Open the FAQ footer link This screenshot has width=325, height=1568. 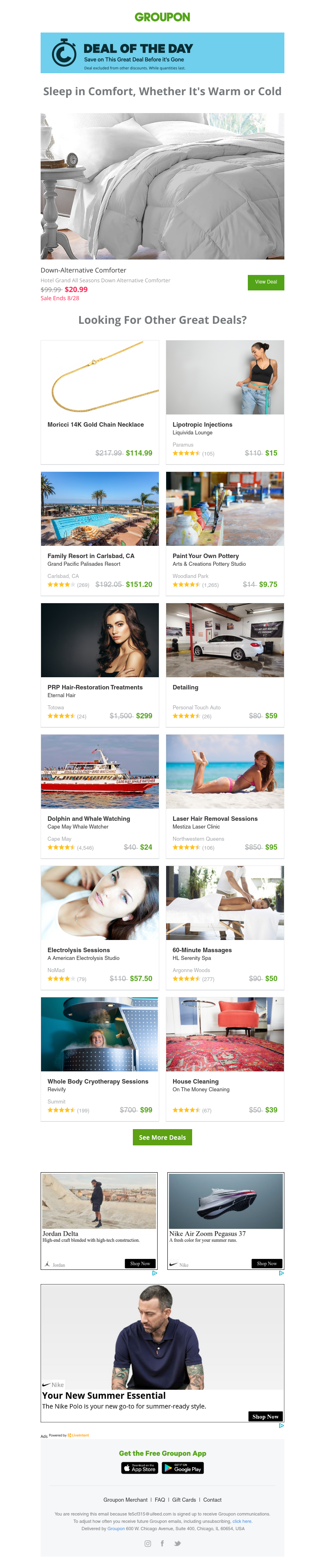pyautogui.click(x=160, y=1499)
